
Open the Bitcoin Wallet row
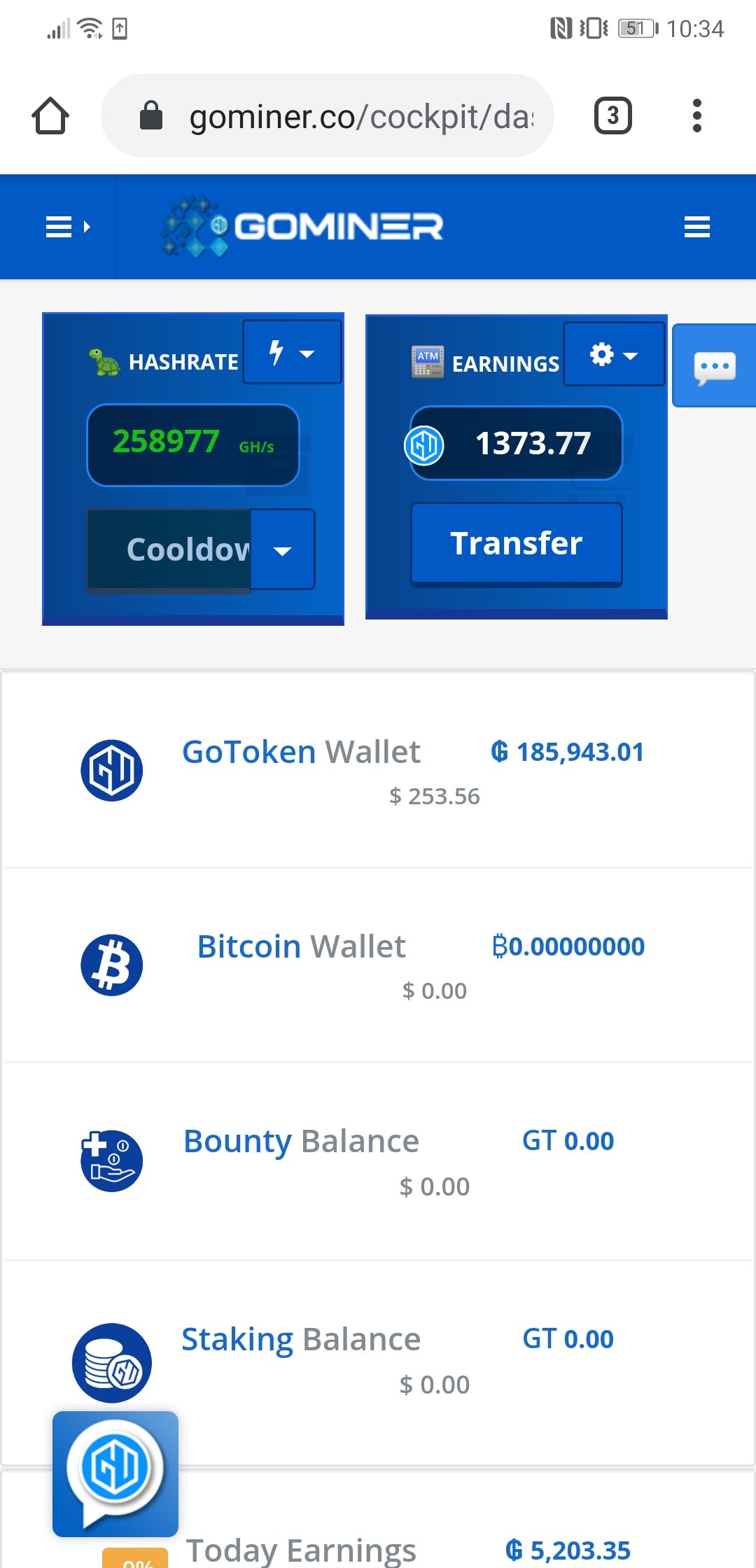[x=378, y=965]
